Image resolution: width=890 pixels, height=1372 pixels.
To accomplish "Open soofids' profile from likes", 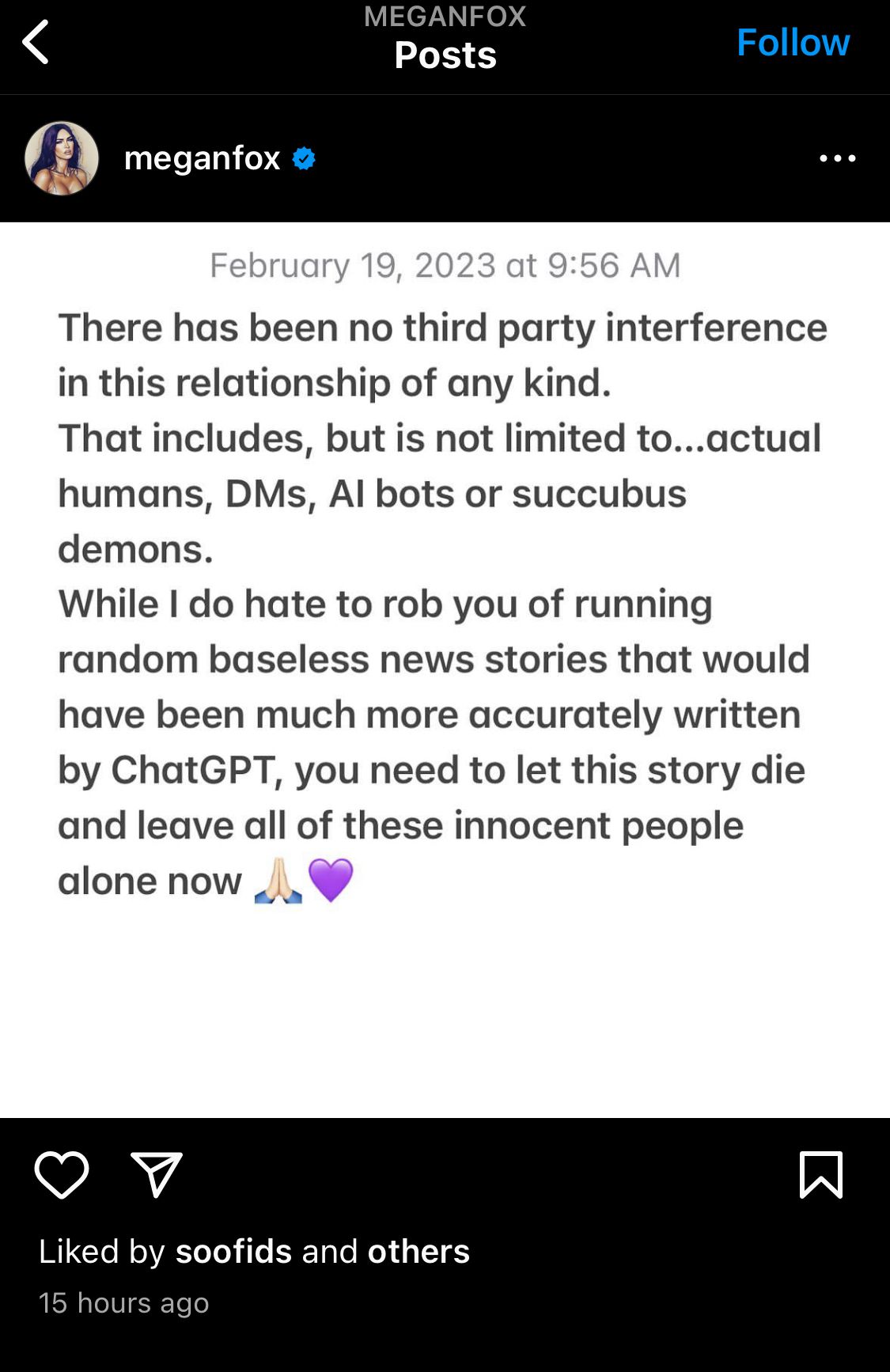I will (x=233, y=1252).
